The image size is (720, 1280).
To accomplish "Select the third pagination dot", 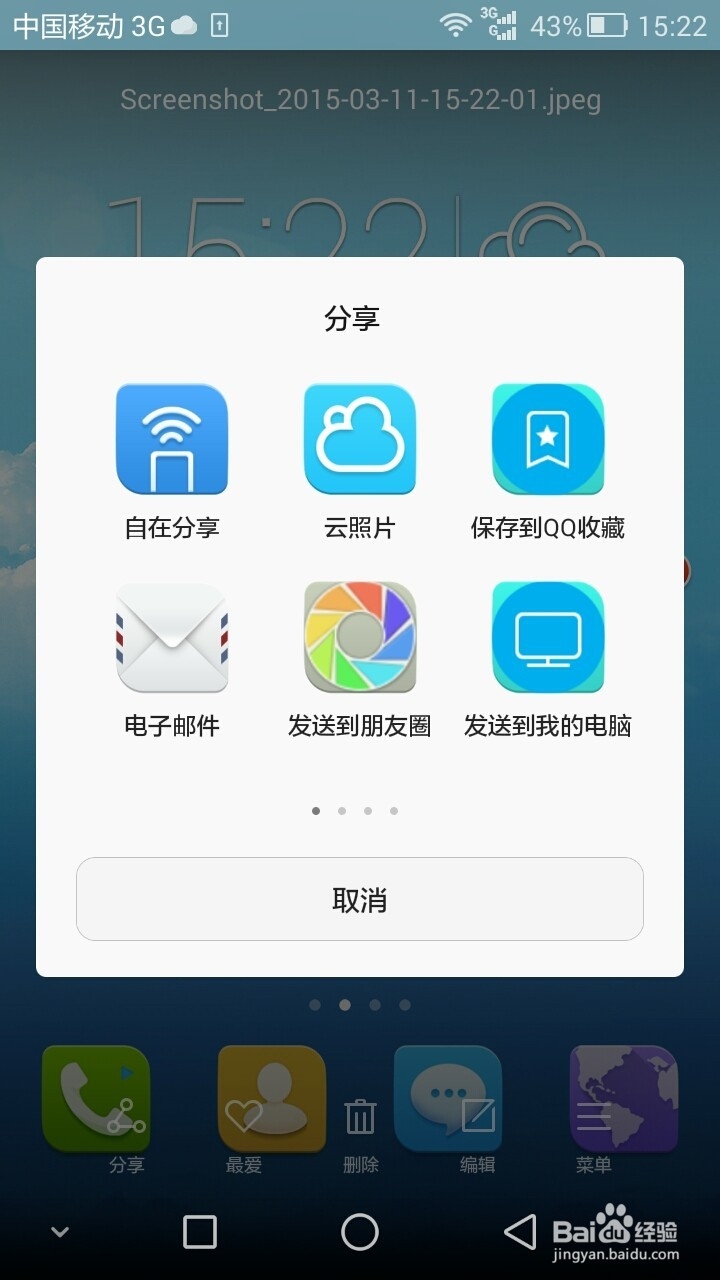I will [x=367, y=810].
